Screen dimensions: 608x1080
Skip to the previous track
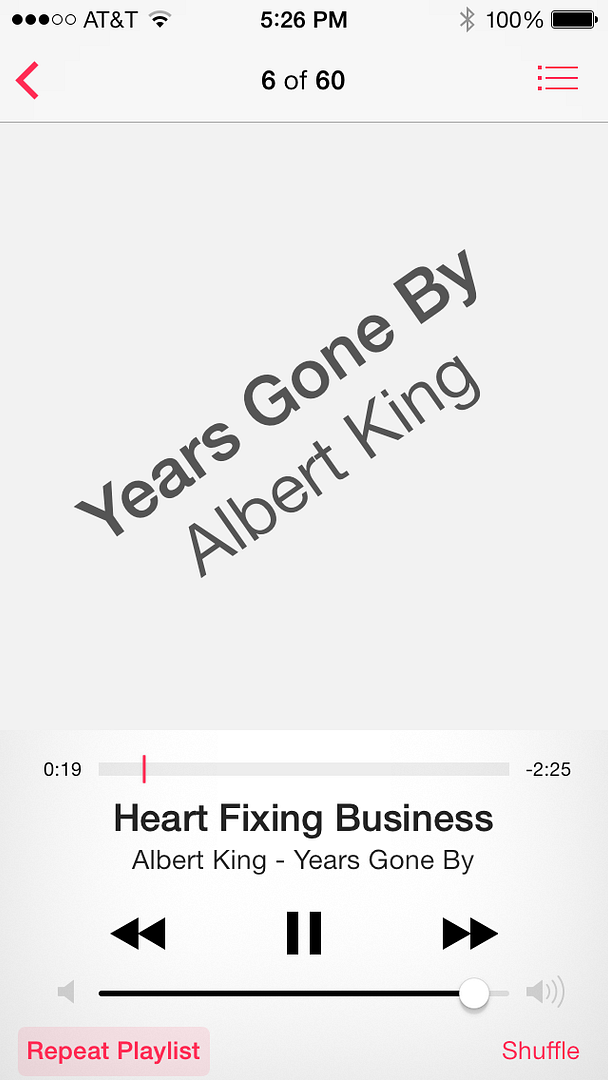point(137,934)
